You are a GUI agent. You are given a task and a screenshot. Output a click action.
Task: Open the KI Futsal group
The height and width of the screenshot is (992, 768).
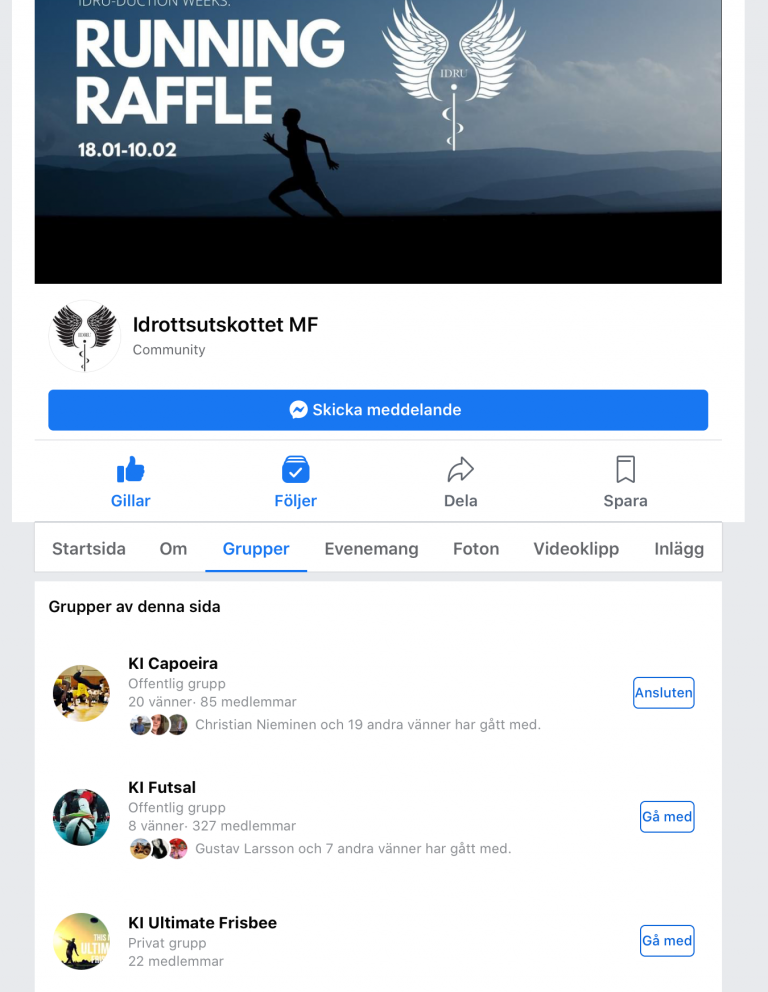coord(162,787)
